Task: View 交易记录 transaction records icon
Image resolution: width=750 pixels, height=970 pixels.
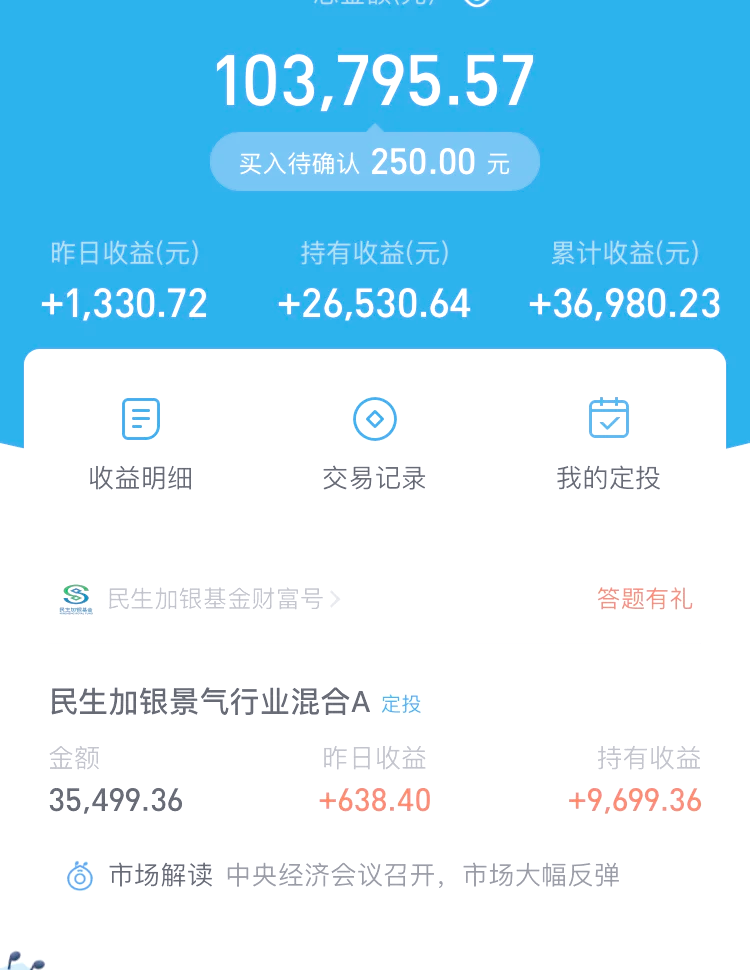Action: tap(374, 418)
